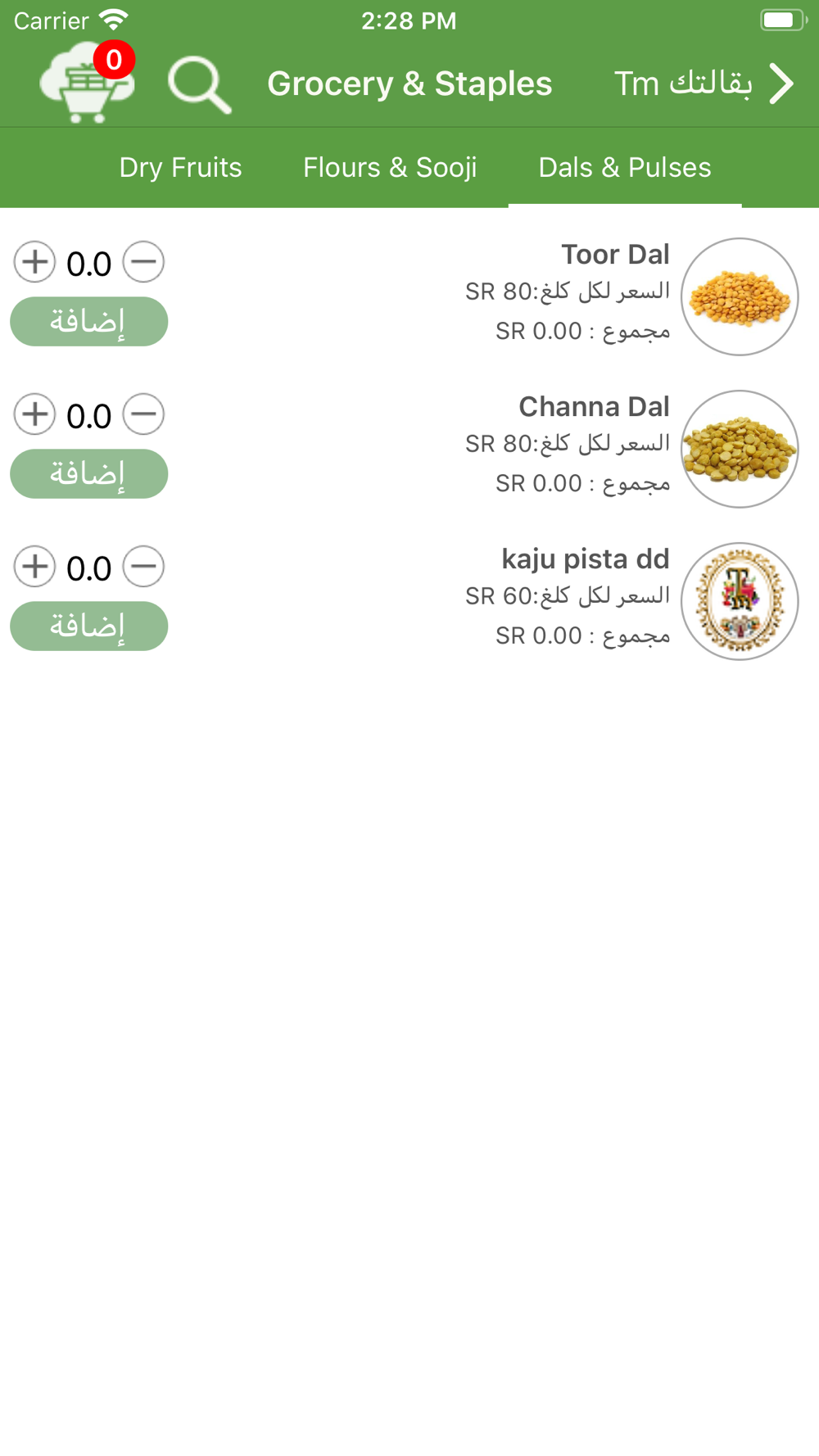Tap the forward arrow beside Tm بقالتك
Viewport: 819px width, 1456px height.
click(x=781, y=84)
